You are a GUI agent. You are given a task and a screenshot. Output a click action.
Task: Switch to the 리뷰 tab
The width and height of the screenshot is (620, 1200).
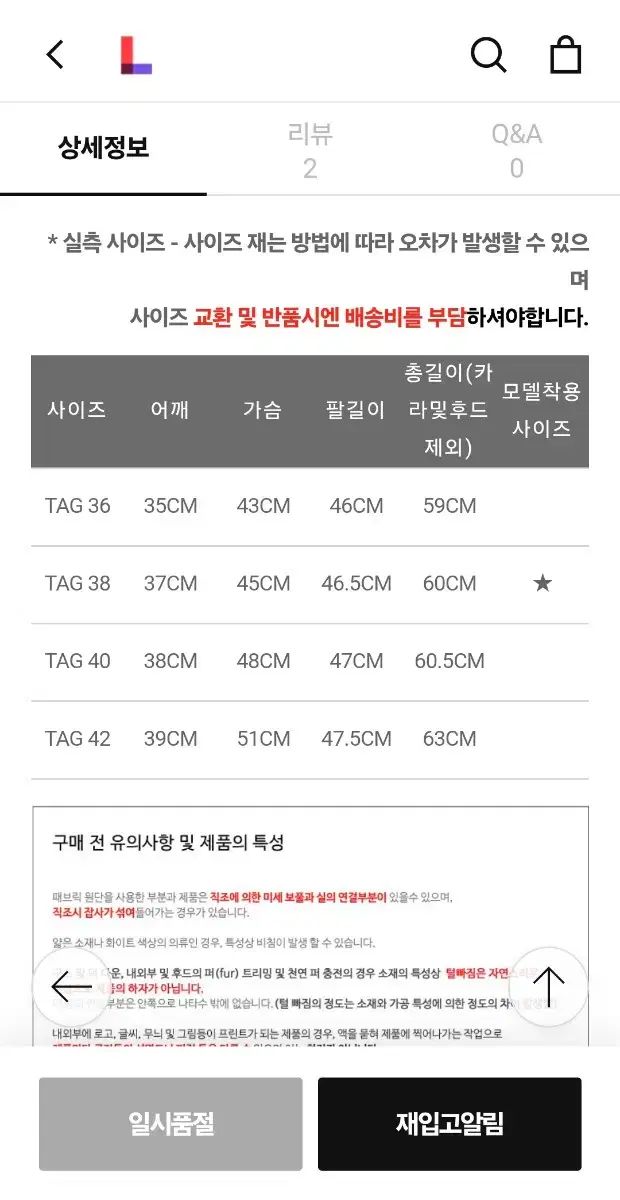coord(310,150)
